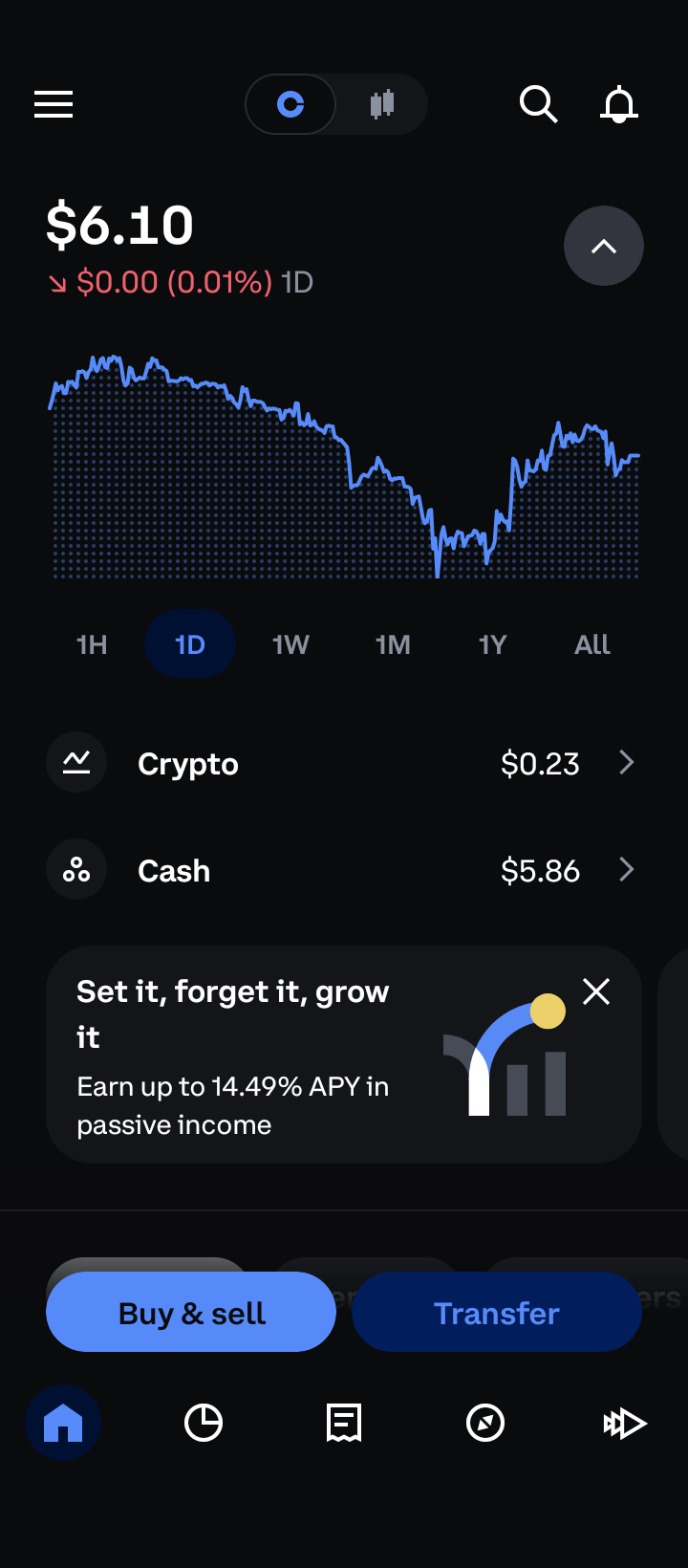The height and width of the screenshot is (1568, 688).
Task: Tap the Buy & sell button
Action: point(191,1313)
